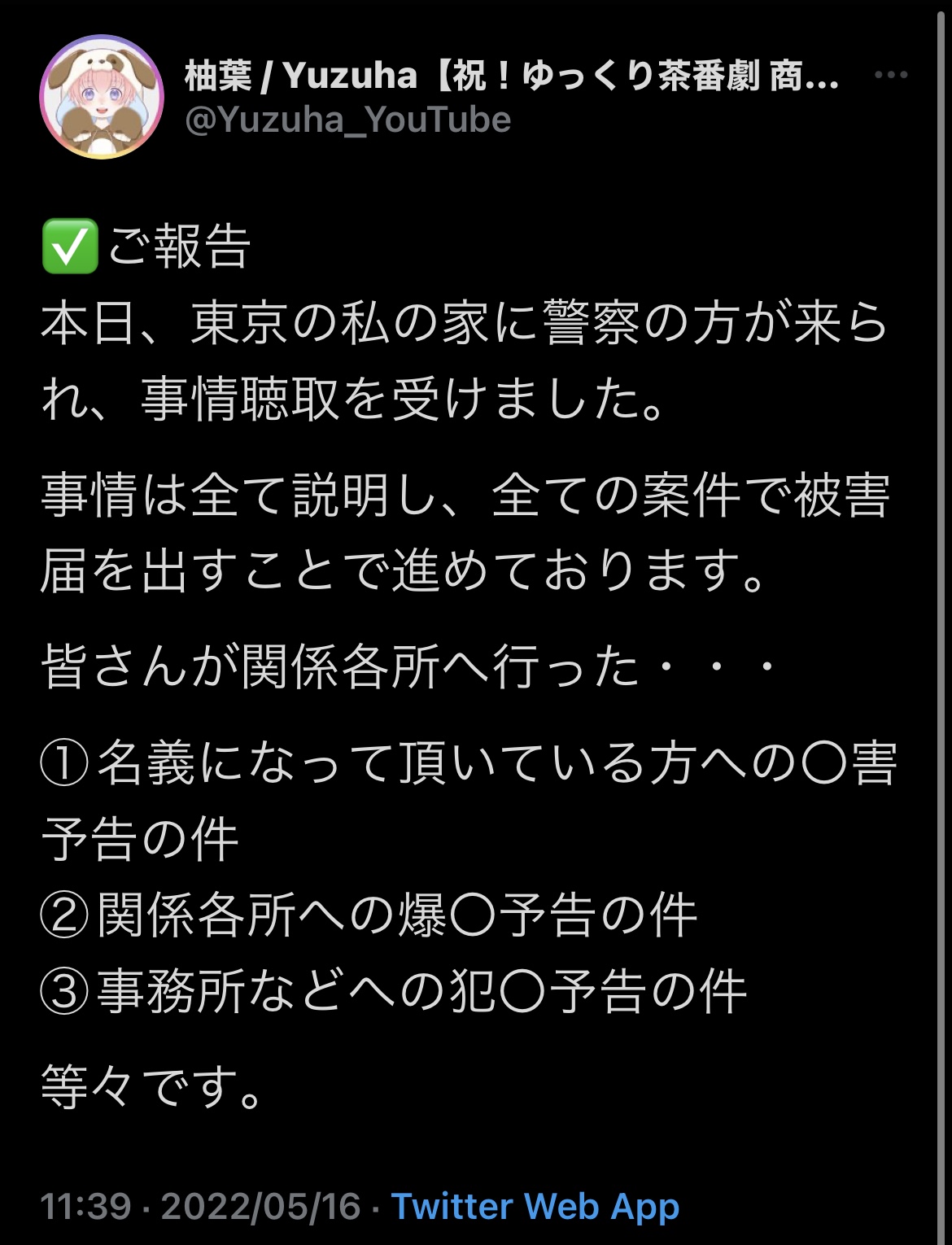Open Yuzuha's profile picture

click(102, 97)
